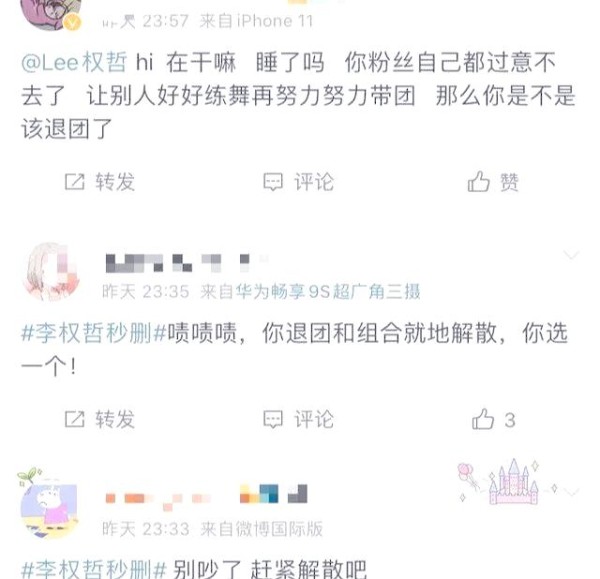Repost the 啧啧啧 post
Viewport: 600px width, 579px height.
99,419
